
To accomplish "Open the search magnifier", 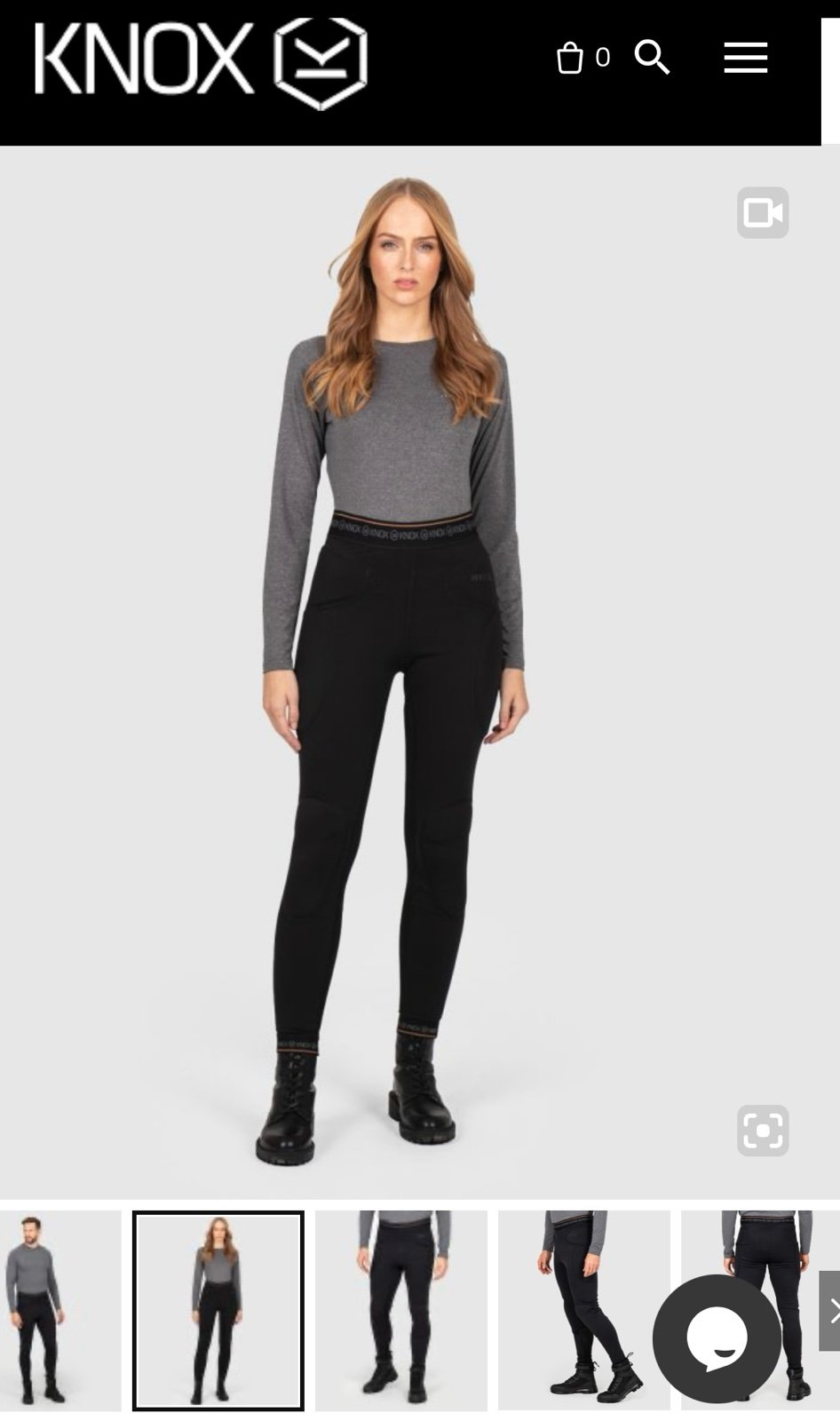I will [652, 58].
